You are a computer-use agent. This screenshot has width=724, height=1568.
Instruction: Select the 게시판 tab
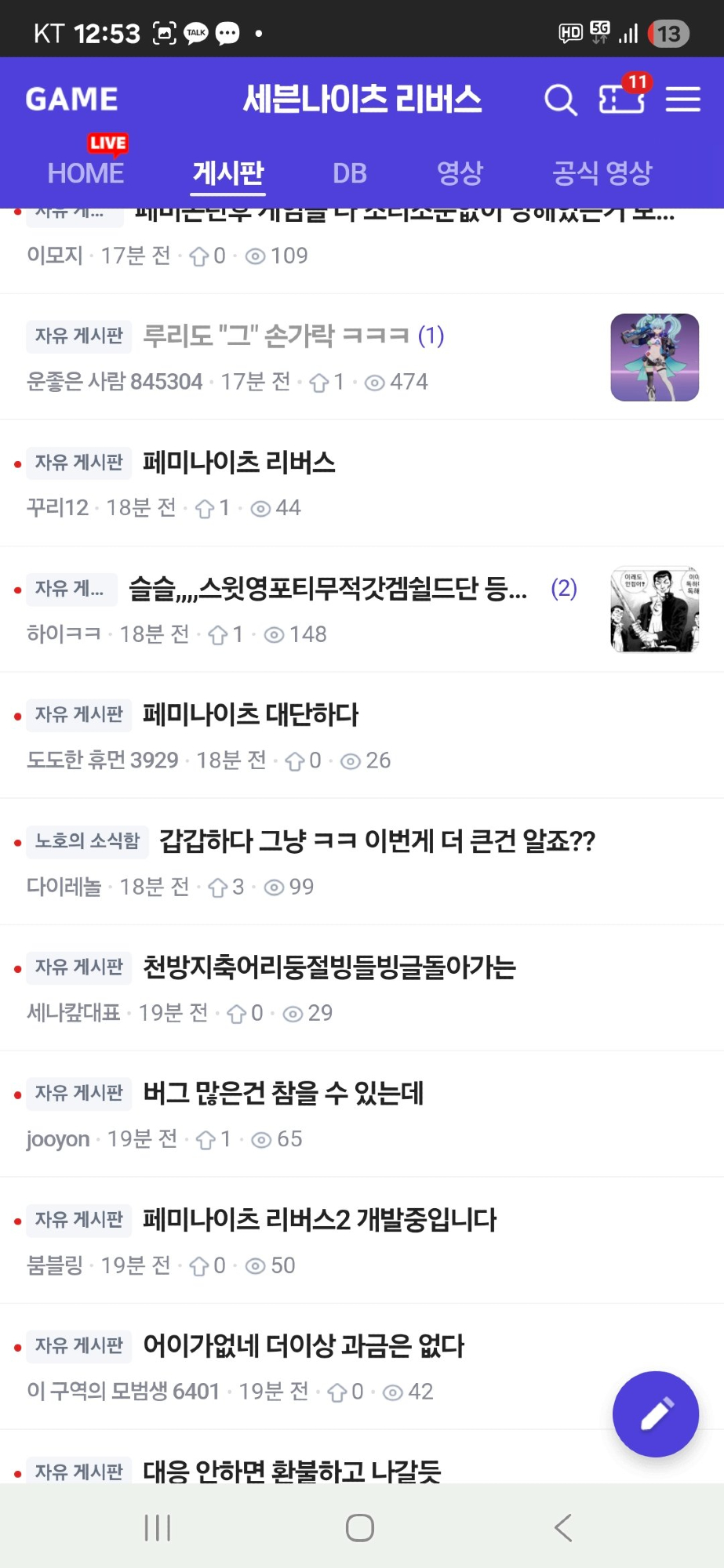pyautogui.click(x=228, y=172)
